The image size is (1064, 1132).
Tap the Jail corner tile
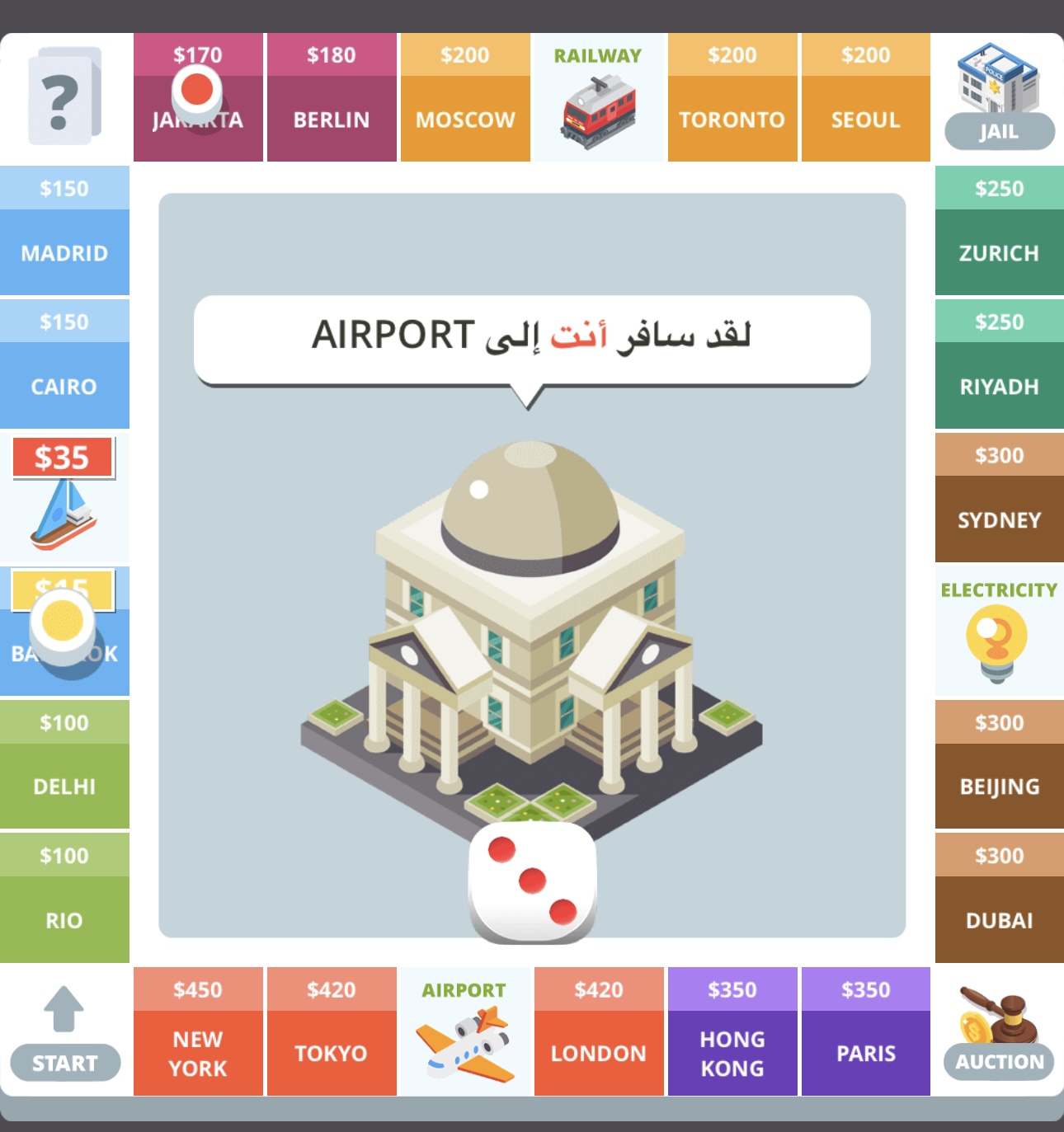pos(998,98)
